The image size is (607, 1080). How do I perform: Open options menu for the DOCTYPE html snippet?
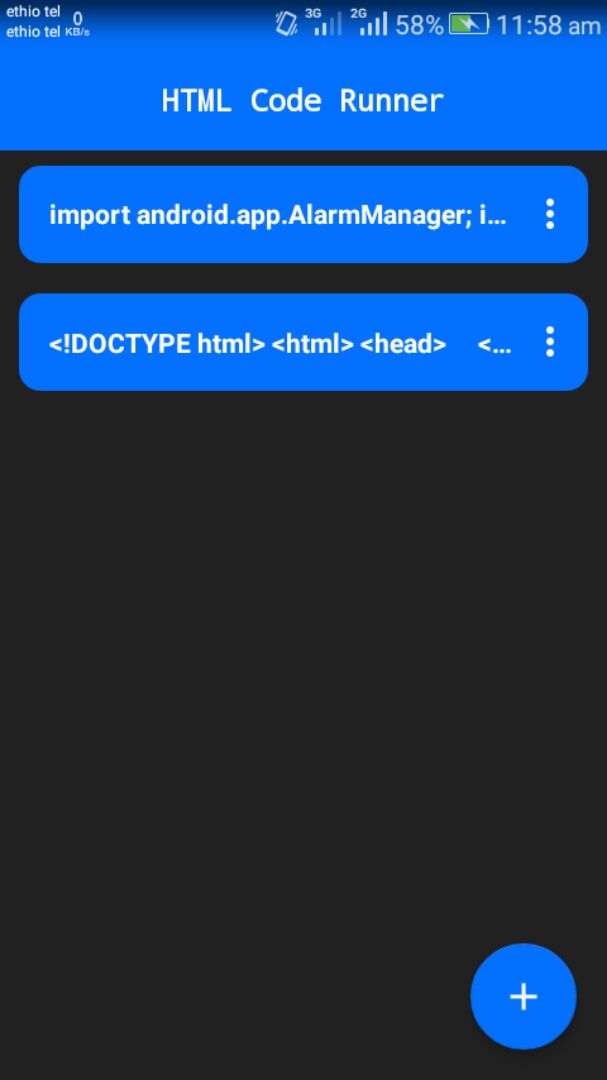tap(549, 342)
